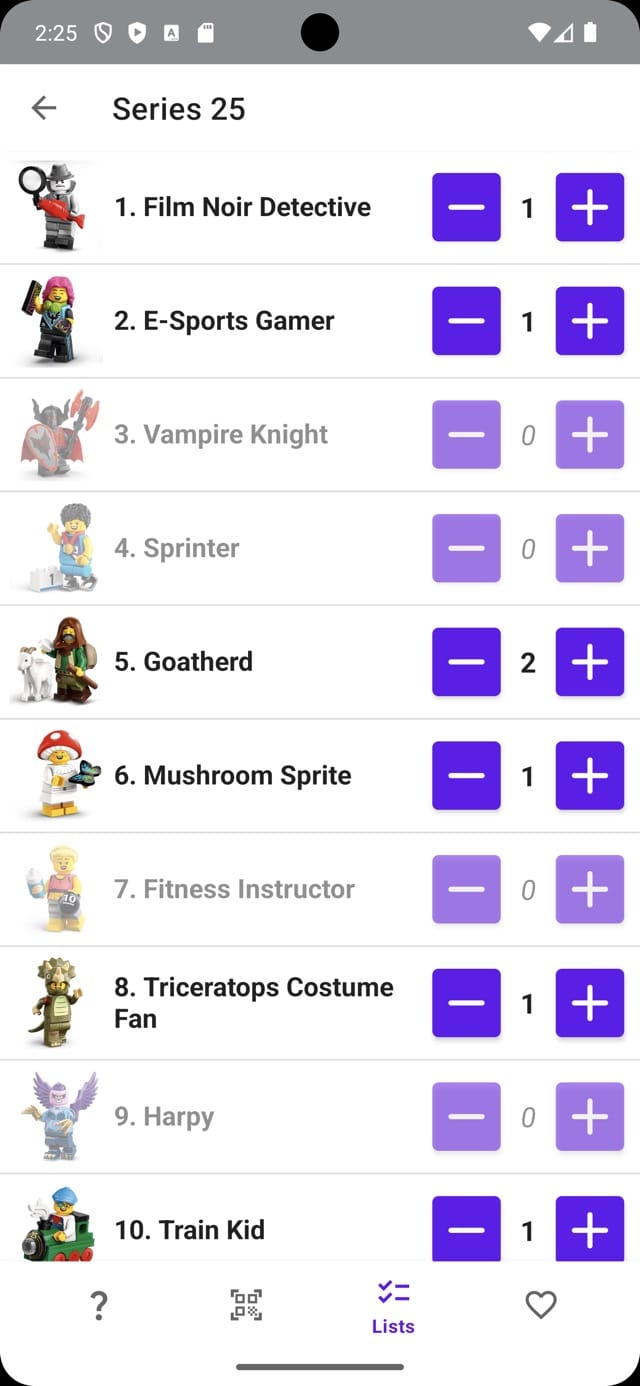Tap plus for Mushroom Sprite
640x1386 pixels.
590,776
